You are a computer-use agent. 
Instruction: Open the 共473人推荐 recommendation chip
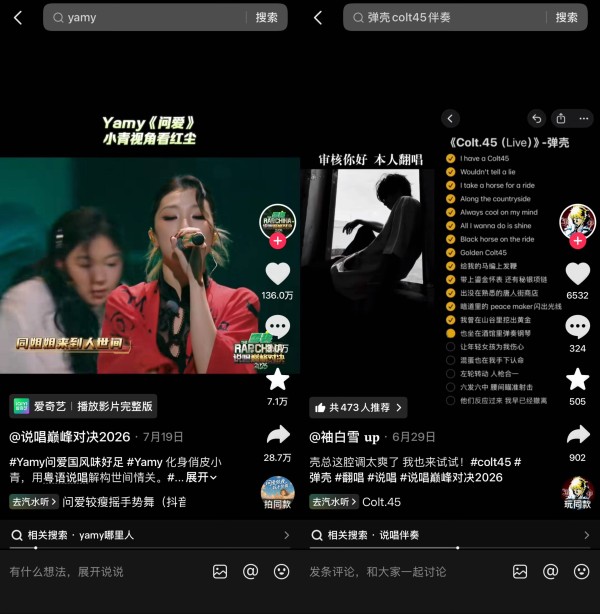[358, 408]
